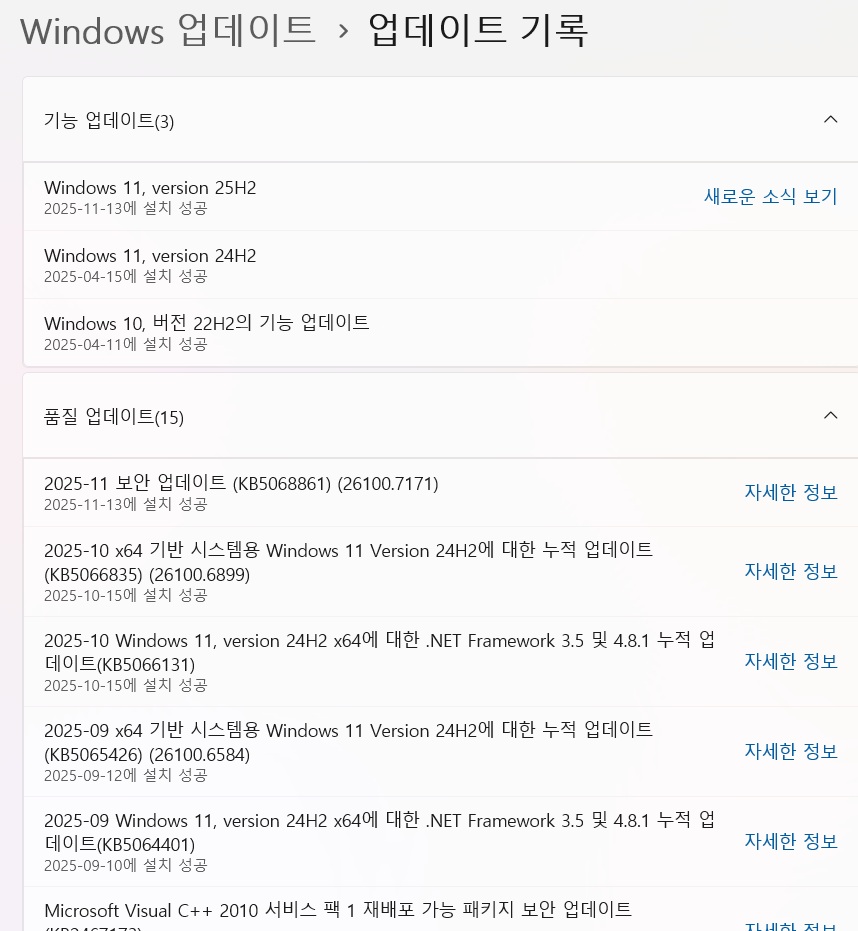The width and height of the screenshot is (858, 931).
Task: Collapse the 기능 업데이트 section
Action: [x=829, y=120]
